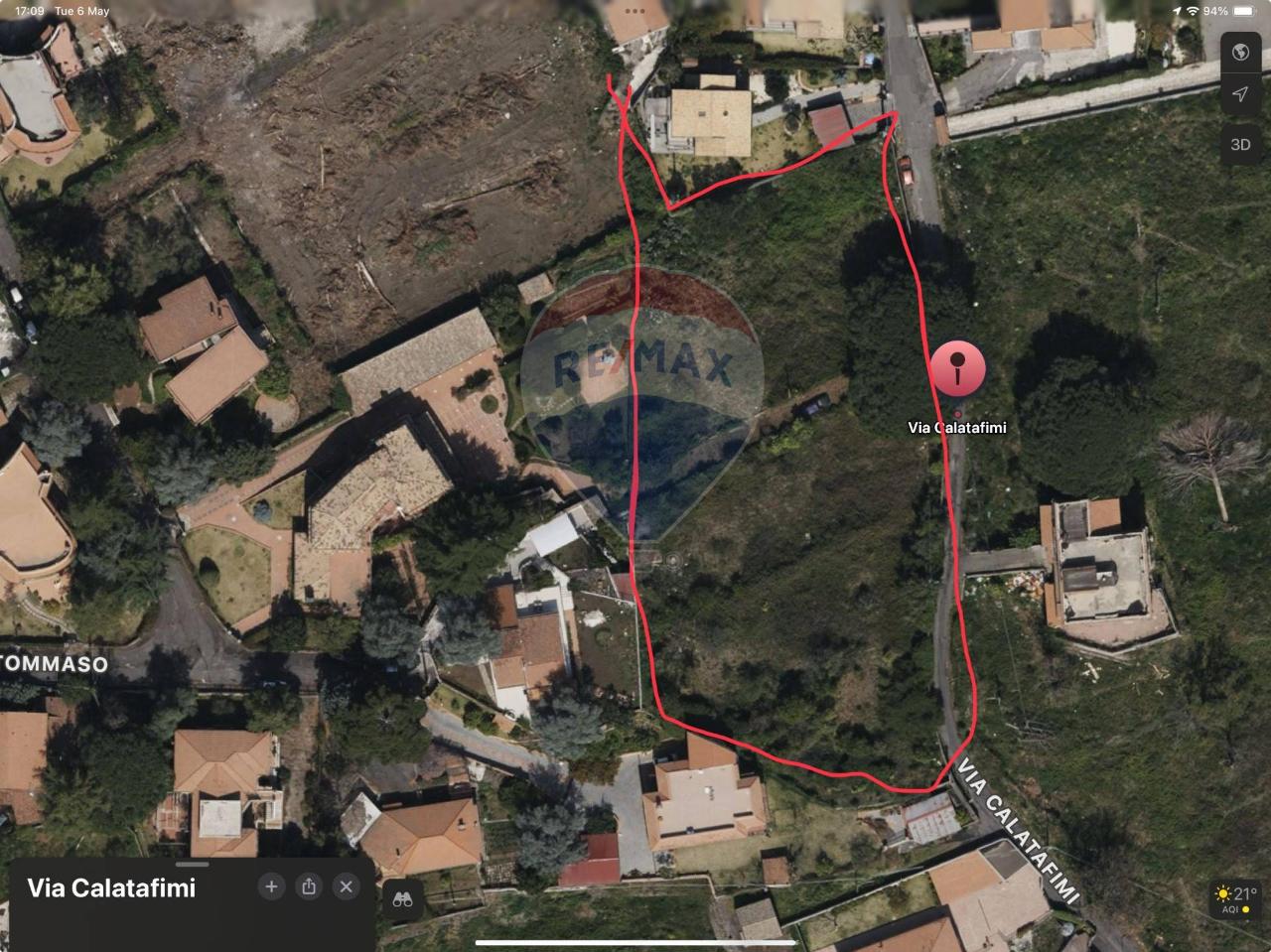Select the red Via Calatafimi map pin
Screen dimensions: 1271x952
958,368
